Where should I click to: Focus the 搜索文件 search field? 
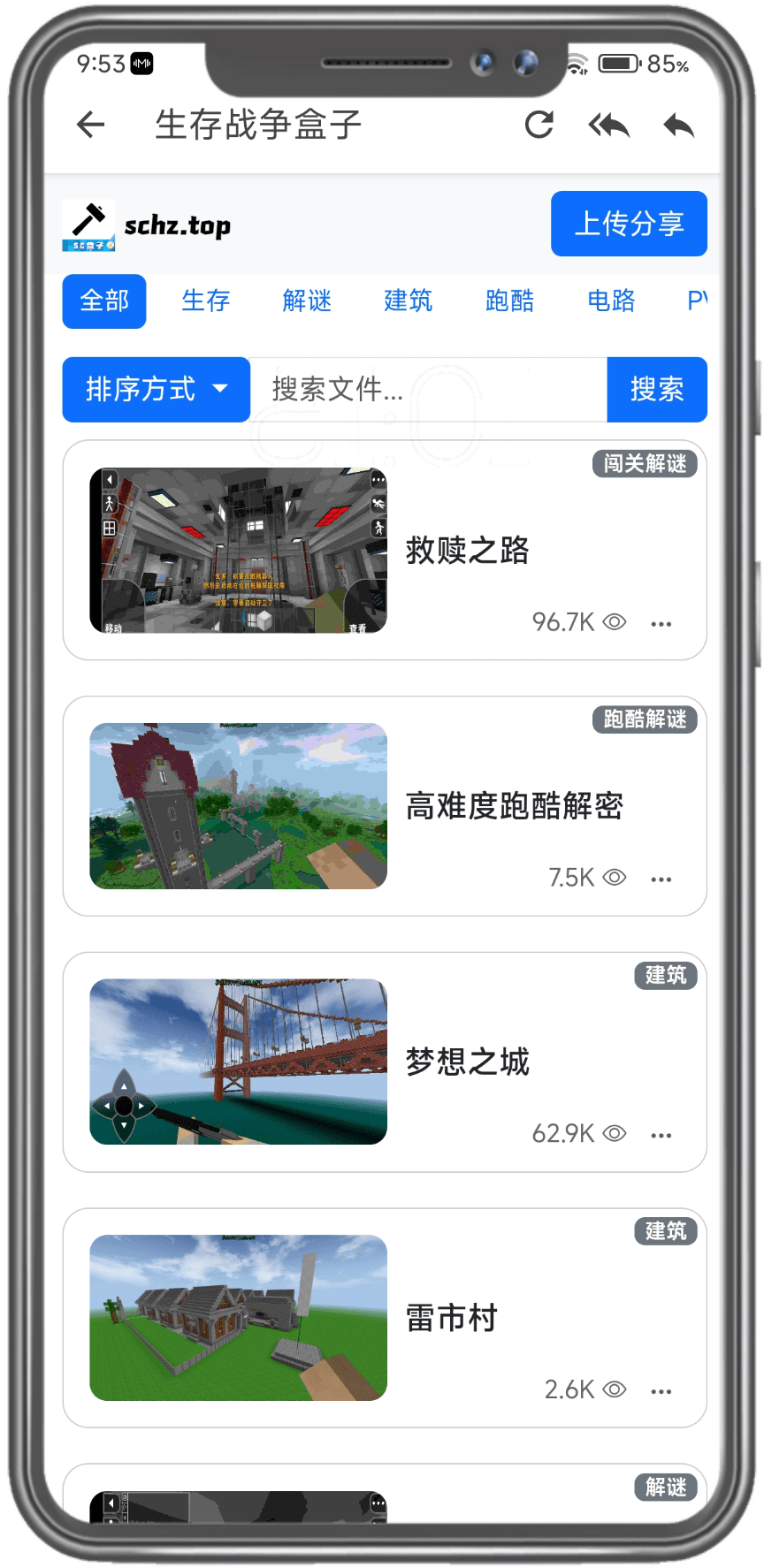point(428,389)
